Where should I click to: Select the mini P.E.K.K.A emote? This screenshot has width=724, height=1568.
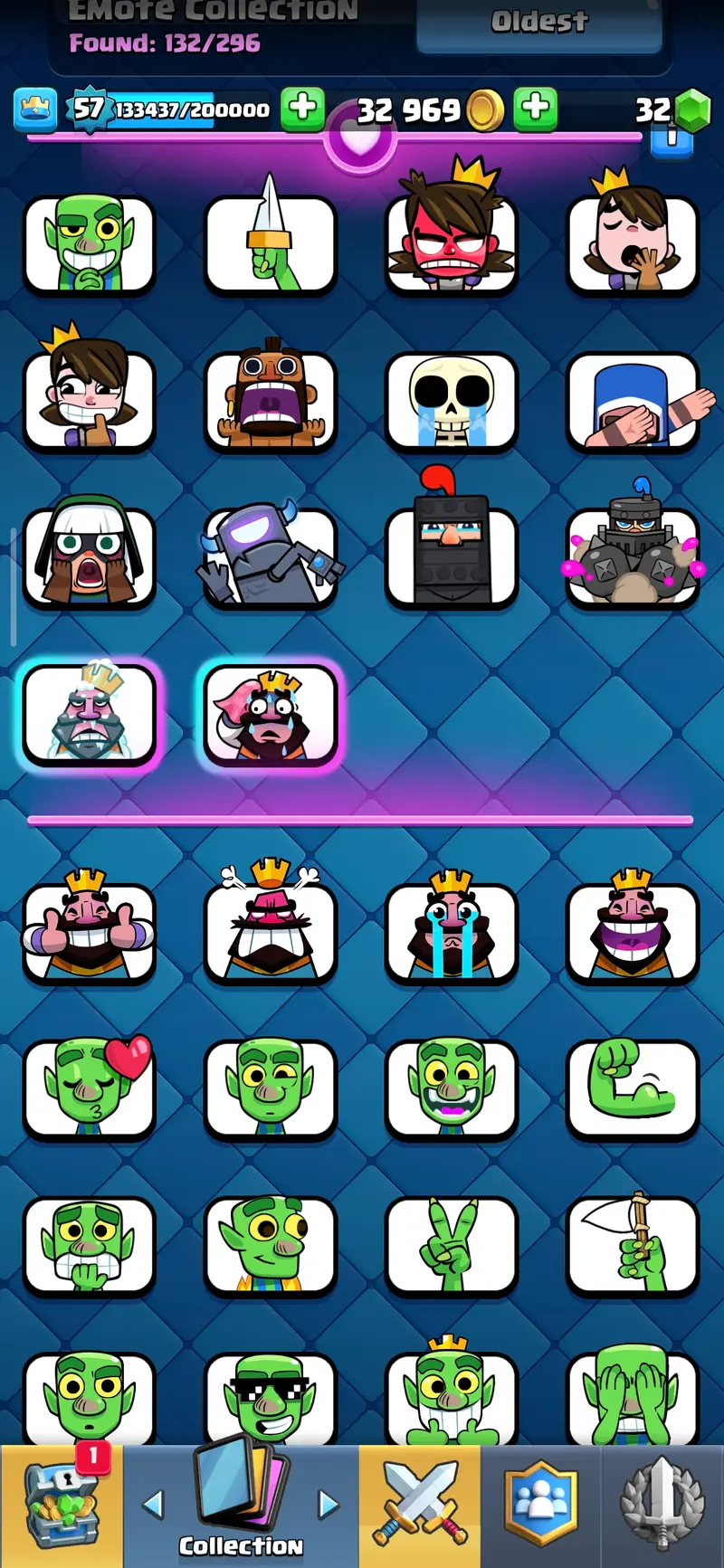(x=270, y=556)
